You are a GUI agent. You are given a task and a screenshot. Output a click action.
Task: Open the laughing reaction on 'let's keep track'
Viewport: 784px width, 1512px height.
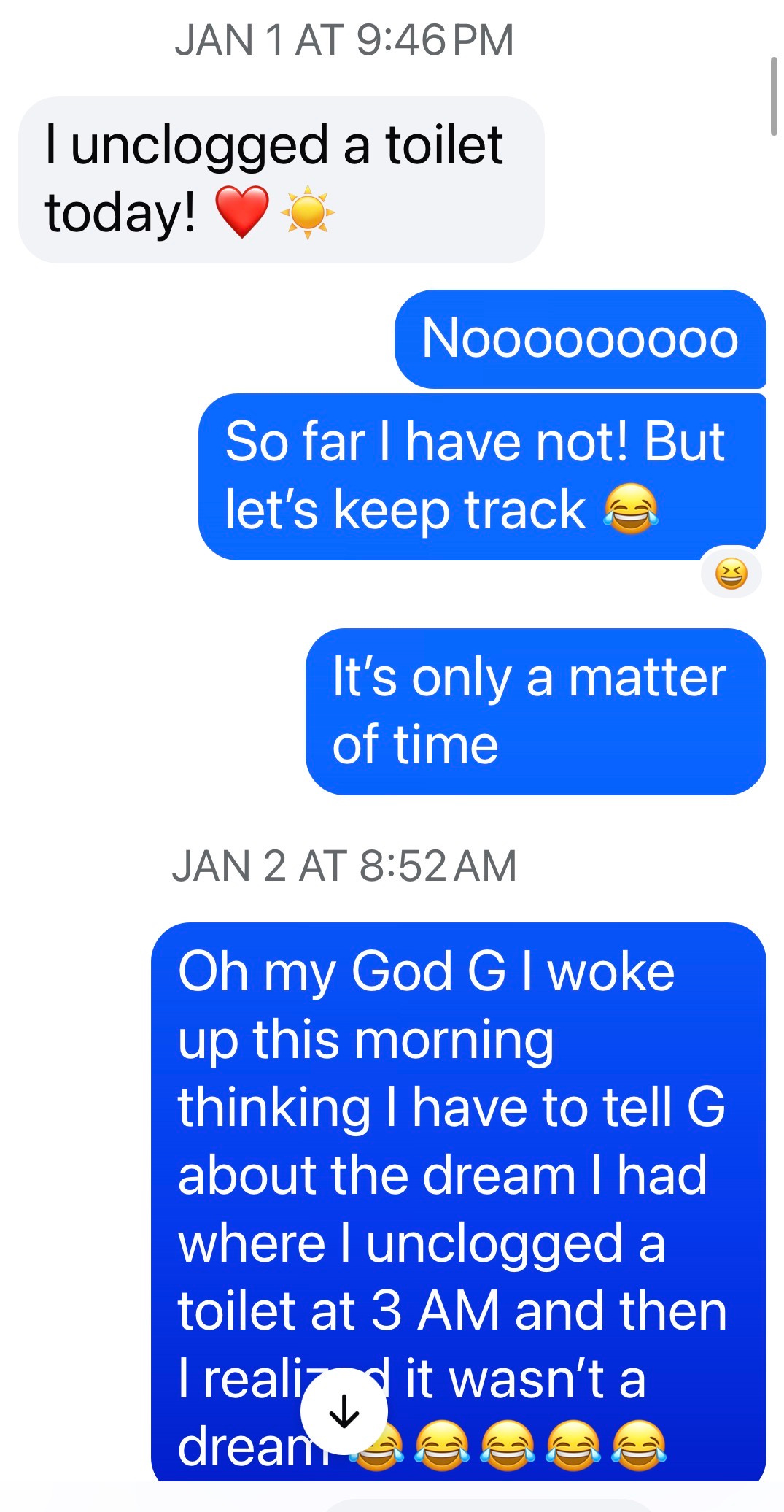[731, 573]
